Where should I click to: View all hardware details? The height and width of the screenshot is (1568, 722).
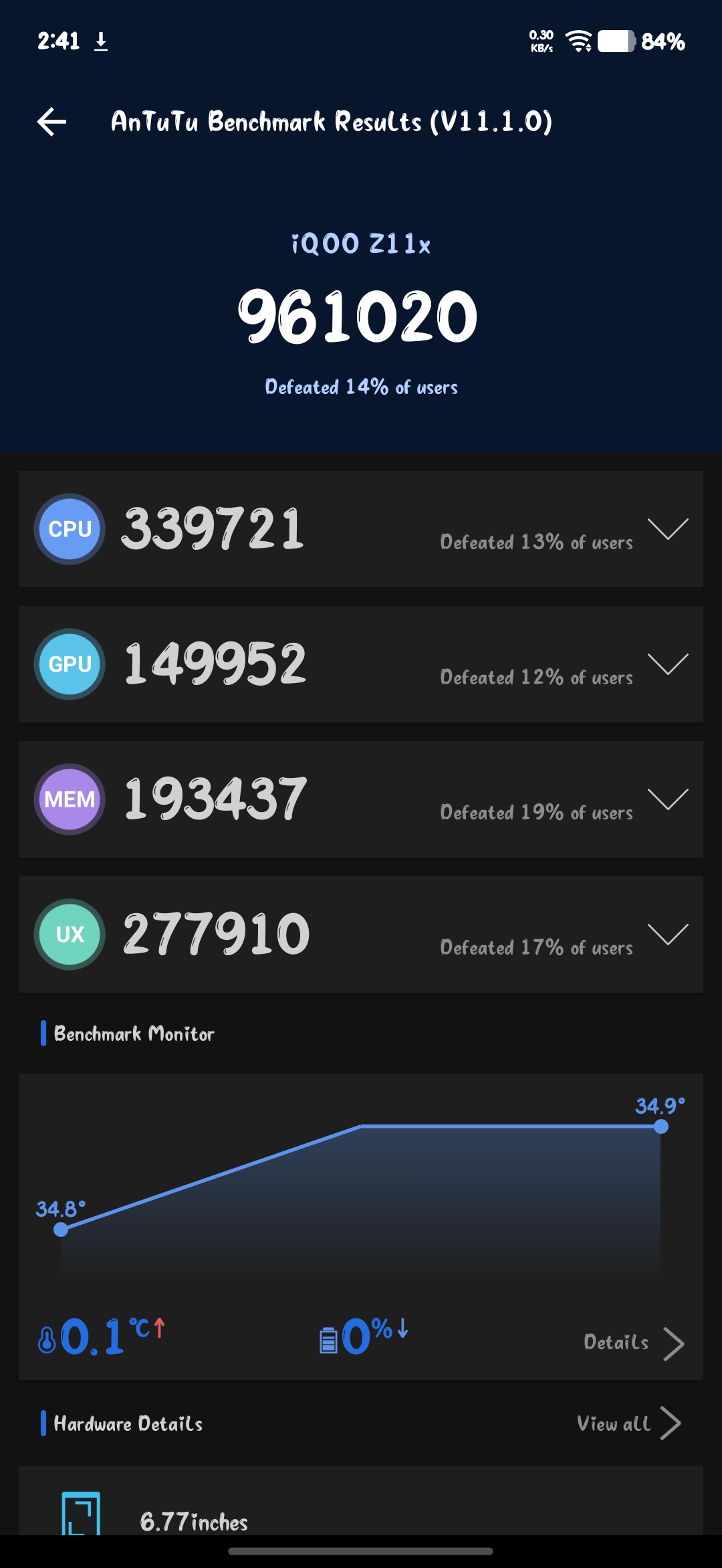(628, 1423)
